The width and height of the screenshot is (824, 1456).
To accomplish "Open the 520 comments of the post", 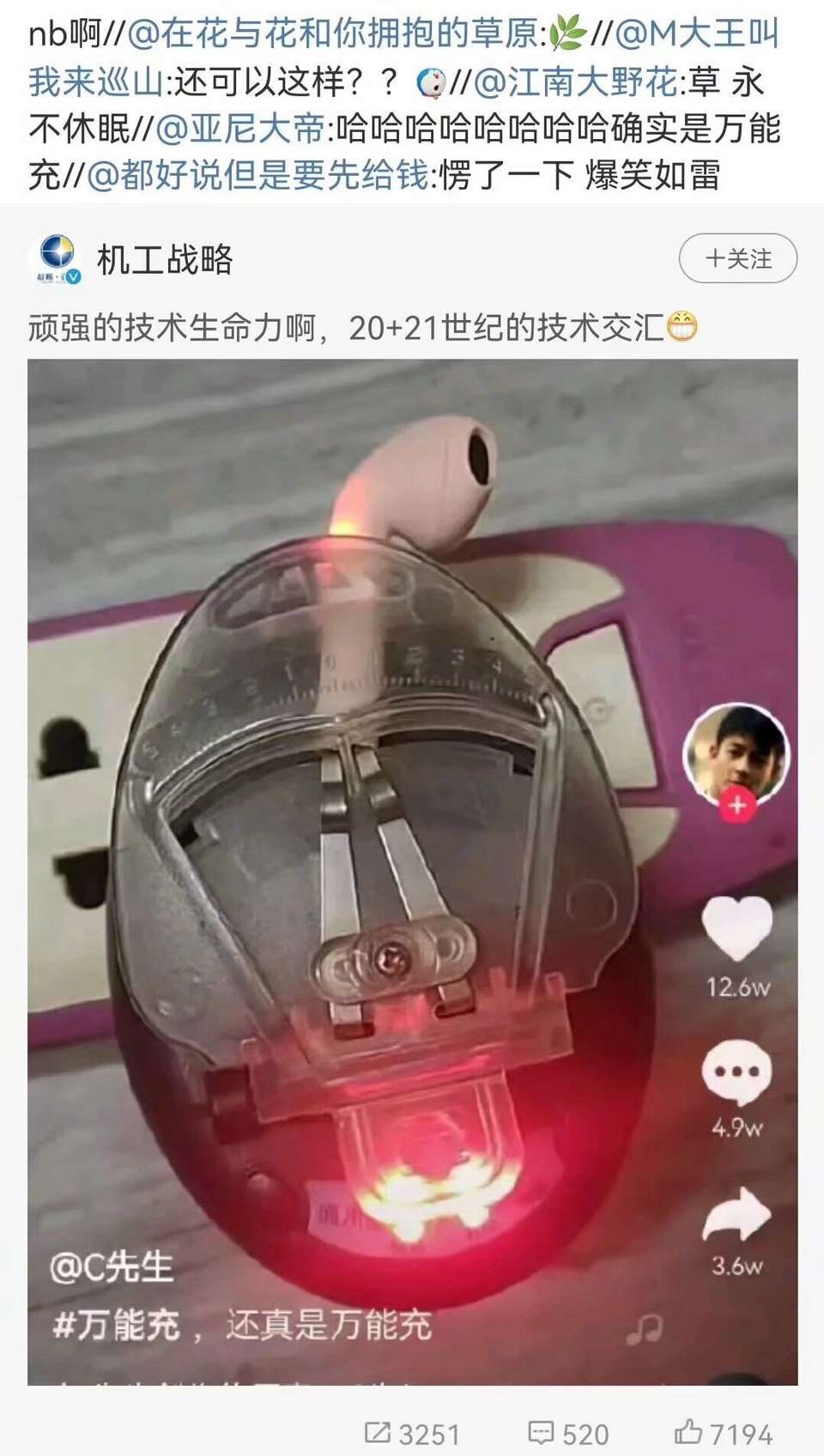I will 568,1433.
